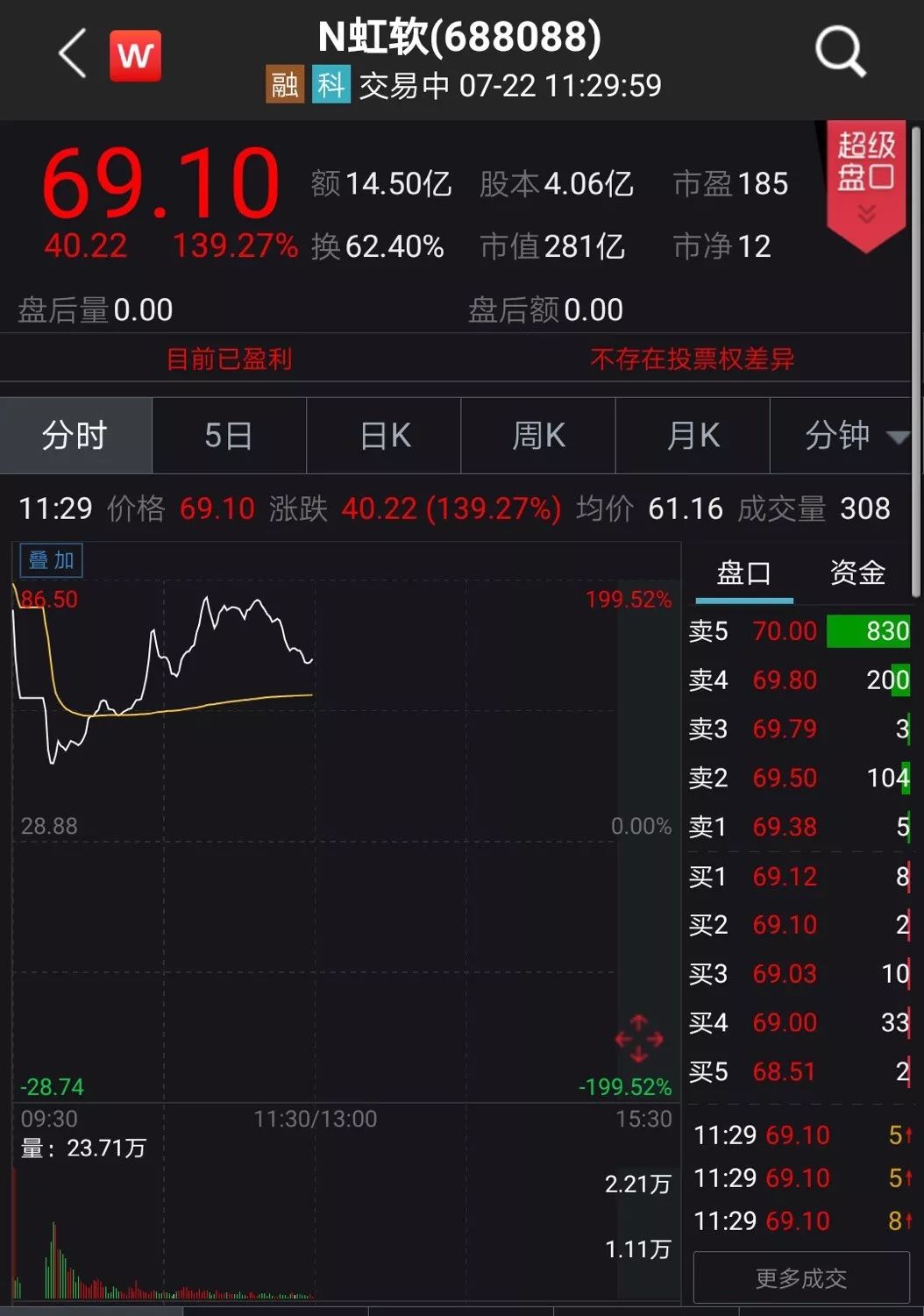Show the 周K weekly candlestick chart
This screenshot has height=1316, width=924.
538,436
